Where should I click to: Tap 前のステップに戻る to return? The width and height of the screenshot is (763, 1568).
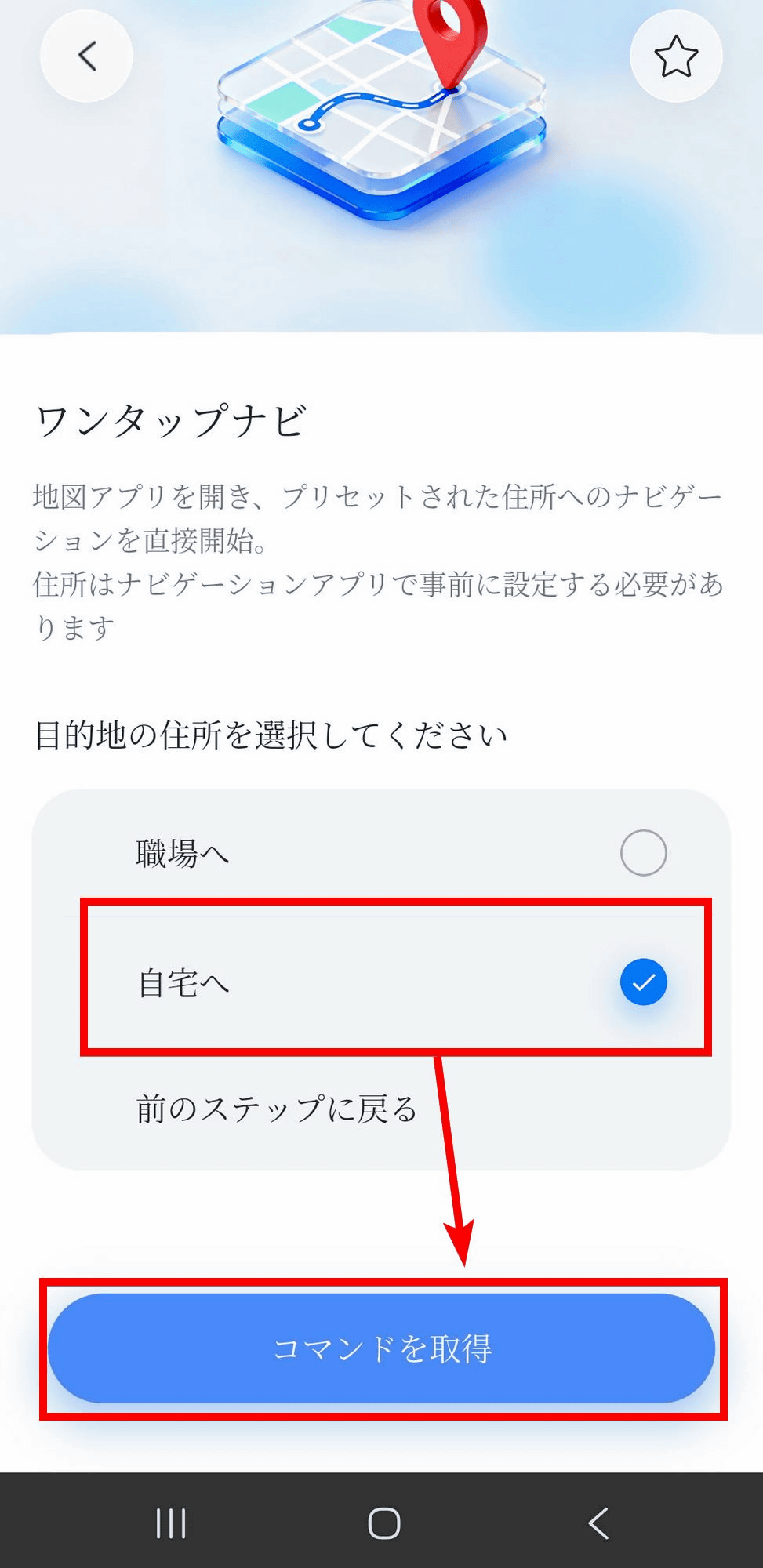click(276, 1109)
